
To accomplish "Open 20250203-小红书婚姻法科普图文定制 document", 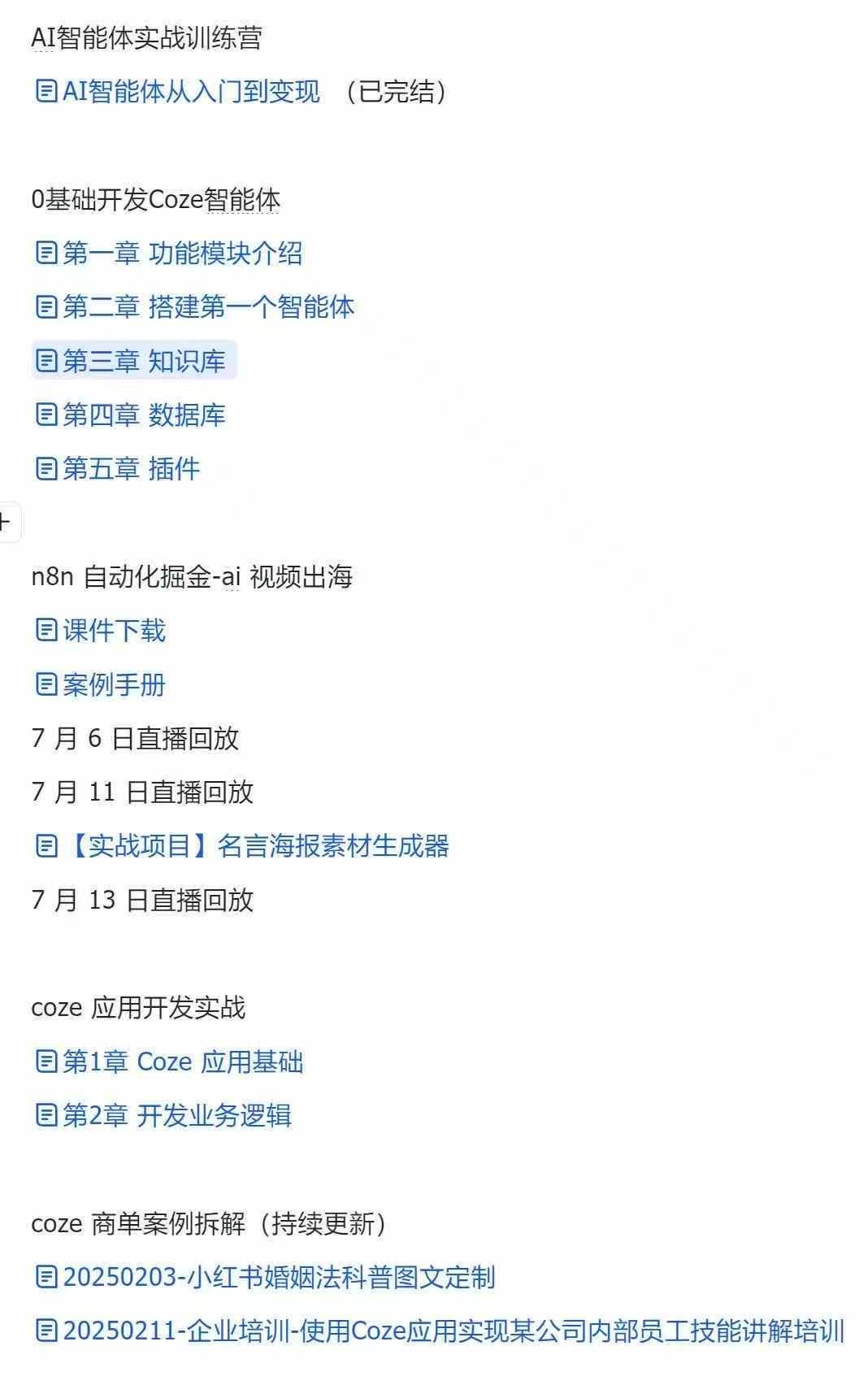I will click(279, 1277).
